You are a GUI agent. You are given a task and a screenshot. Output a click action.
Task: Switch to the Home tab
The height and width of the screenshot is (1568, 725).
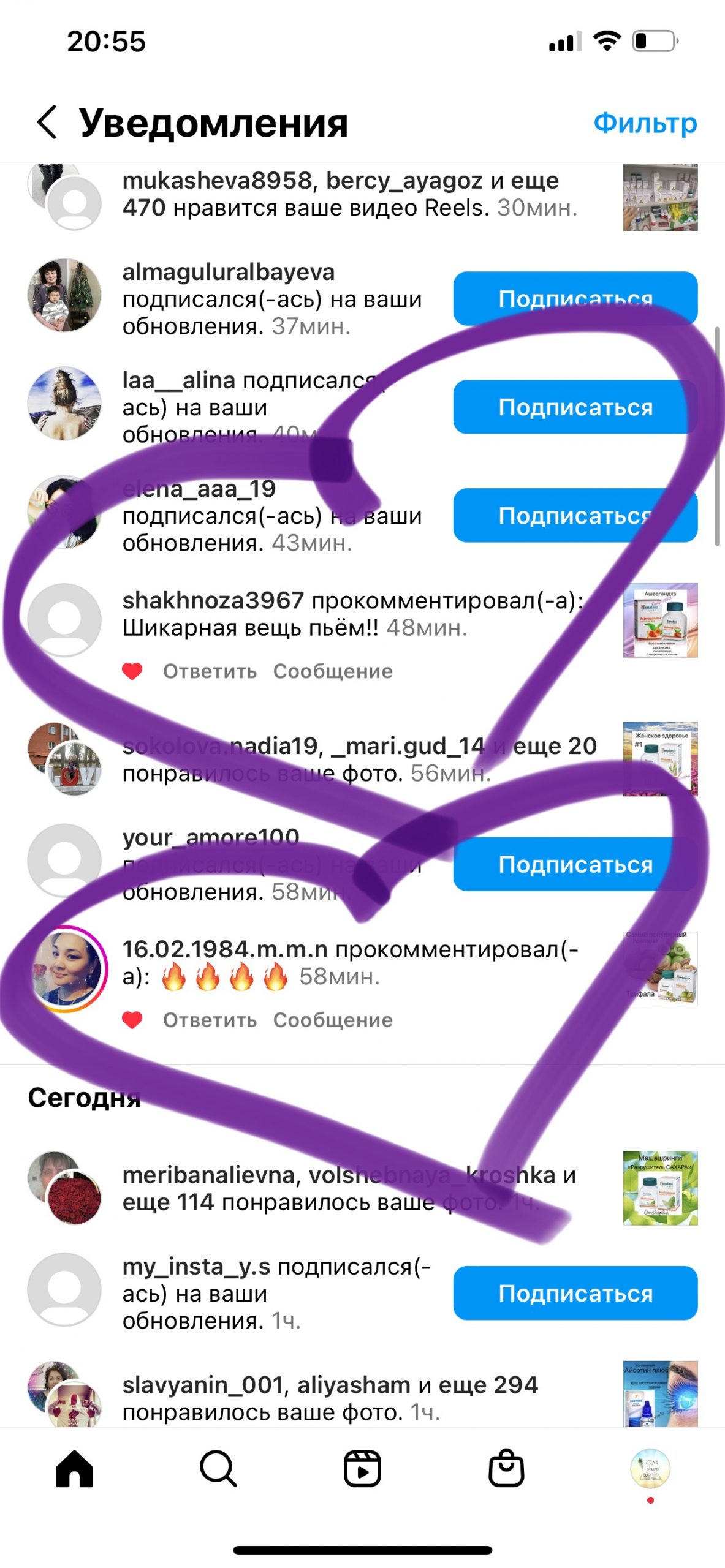pos(74,1469)
